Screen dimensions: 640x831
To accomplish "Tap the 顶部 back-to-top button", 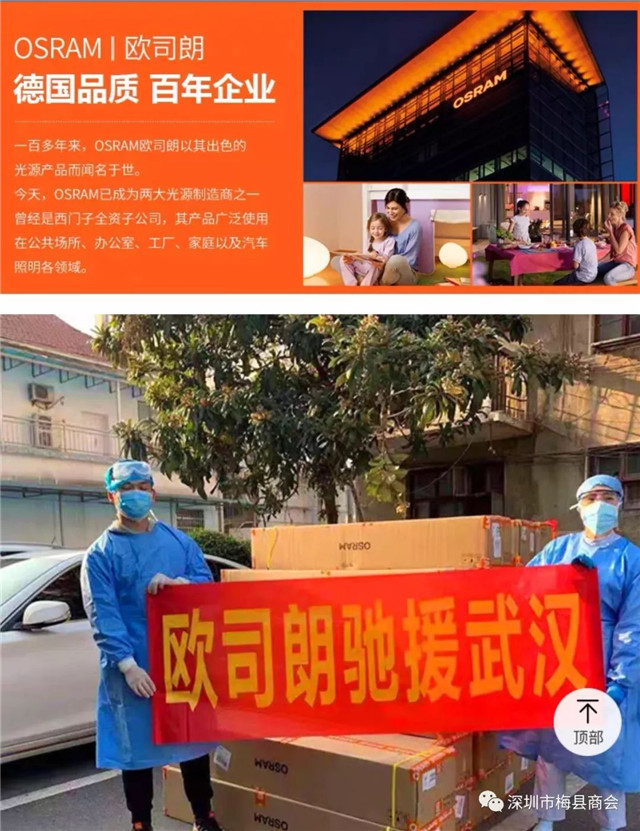I will click(588, 722).
